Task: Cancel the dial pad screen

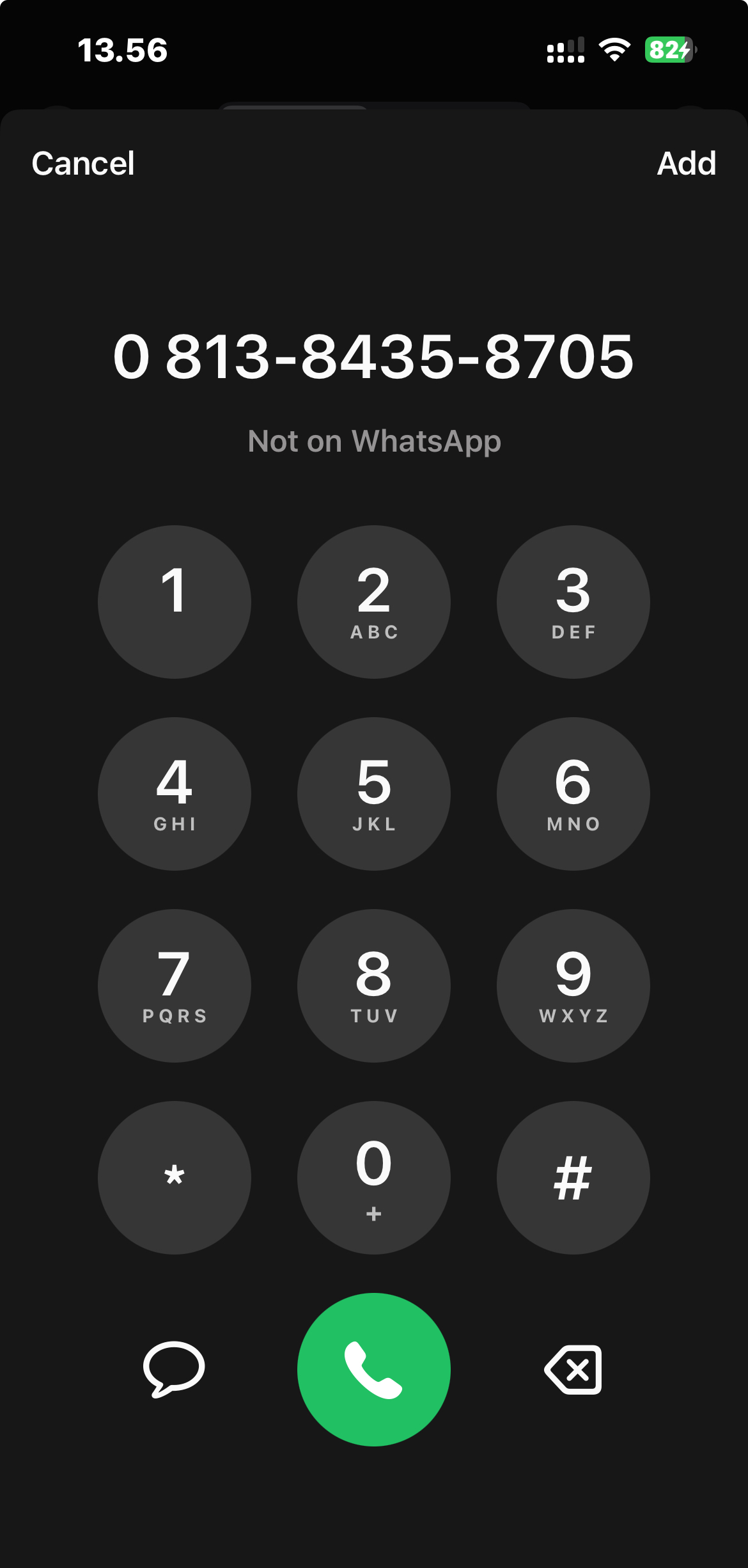Action: point(83,164)
